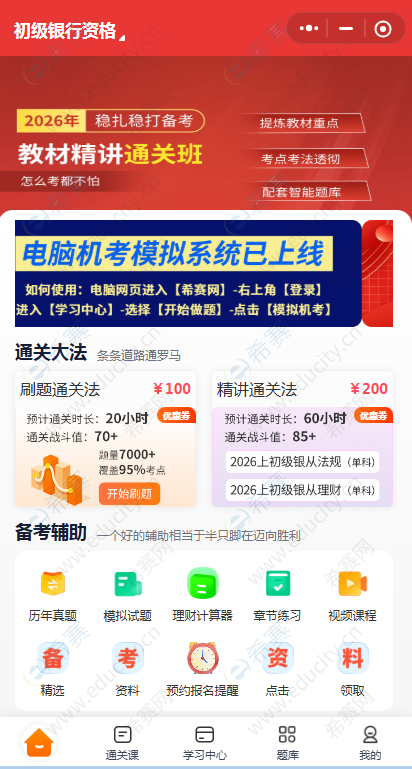
Task: Select 2026上初级银从法规 single course
Action: pyautogui.click(x=303, y=462)
